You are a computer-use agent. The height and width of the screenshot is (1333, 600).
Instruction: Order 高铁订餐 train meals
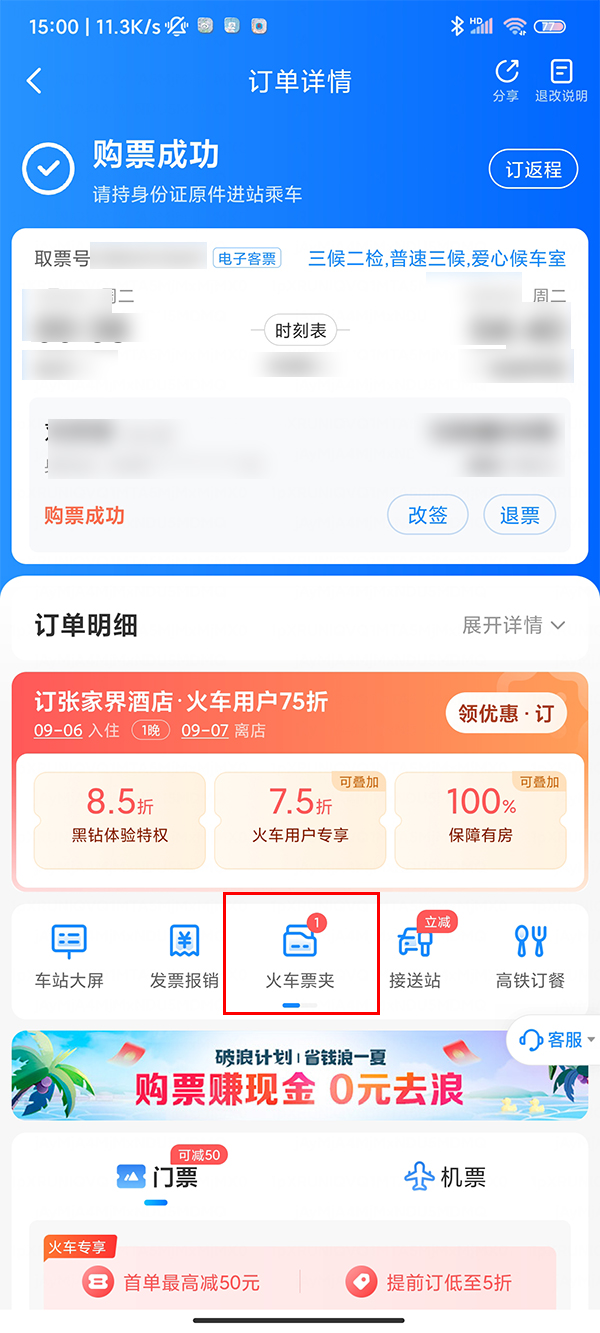tap(530, 957)
